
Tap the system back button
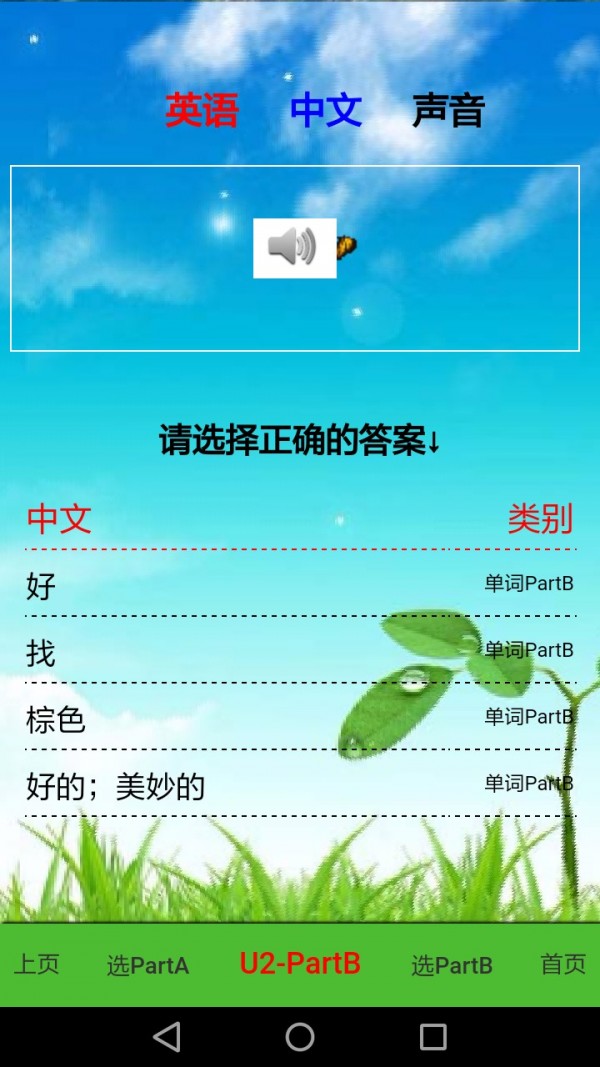point(167,1037)
